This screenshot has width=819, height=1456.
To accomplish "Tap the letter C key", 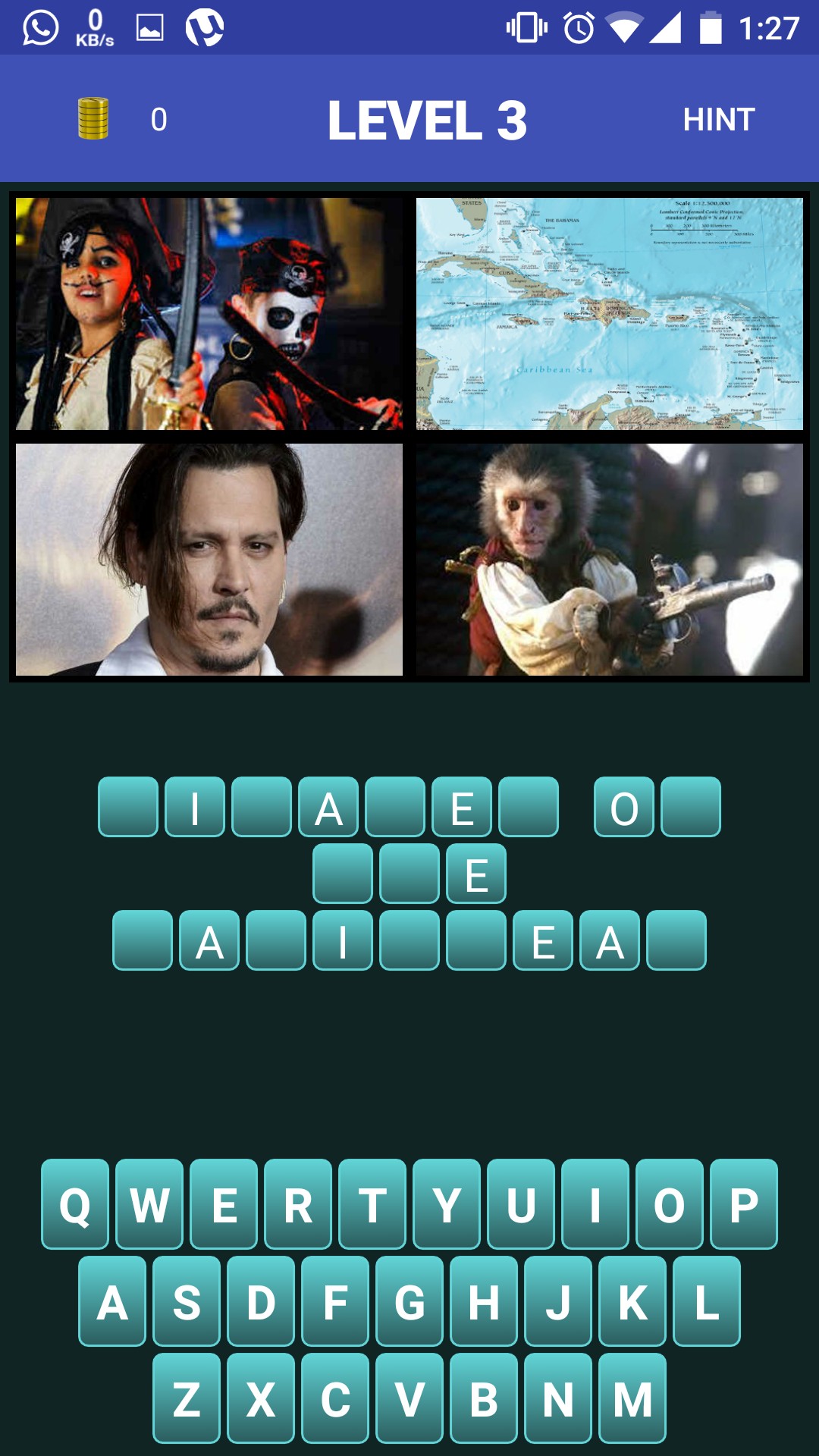I will click(x=335, y=1398).
